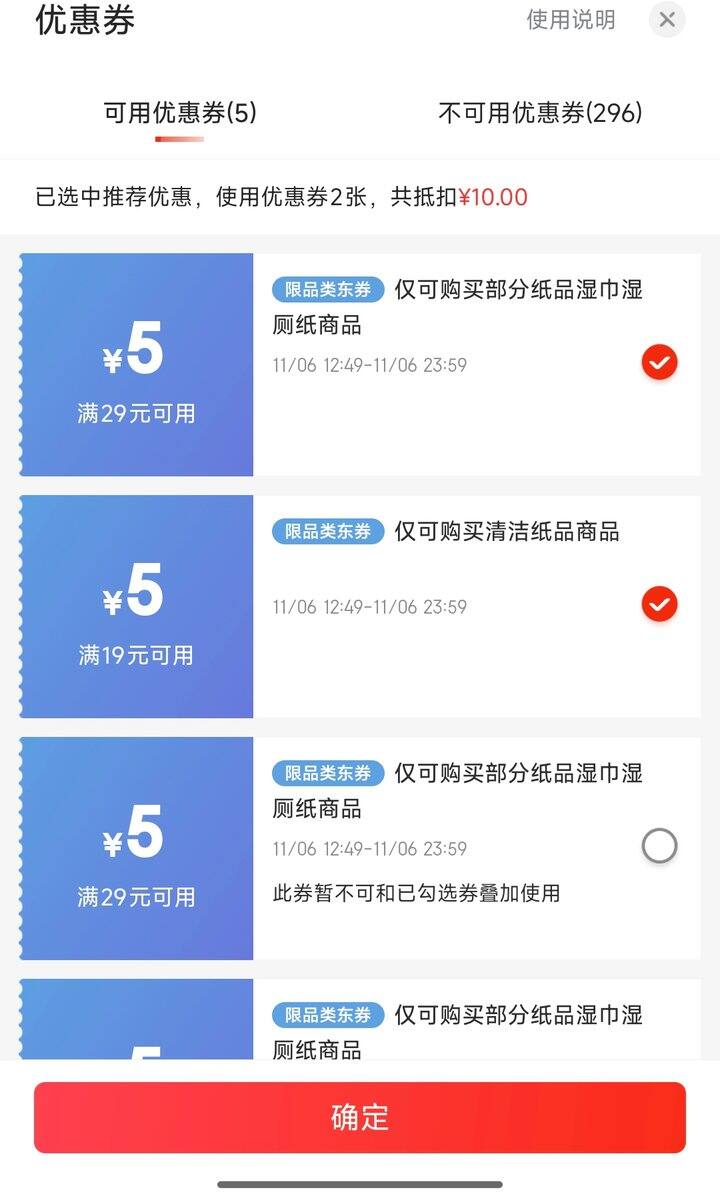Deselect the 满19元可用 清洁纸品 coupon
The height and width of the screenshot is (1202, 720).
click(x=659, y=605)
